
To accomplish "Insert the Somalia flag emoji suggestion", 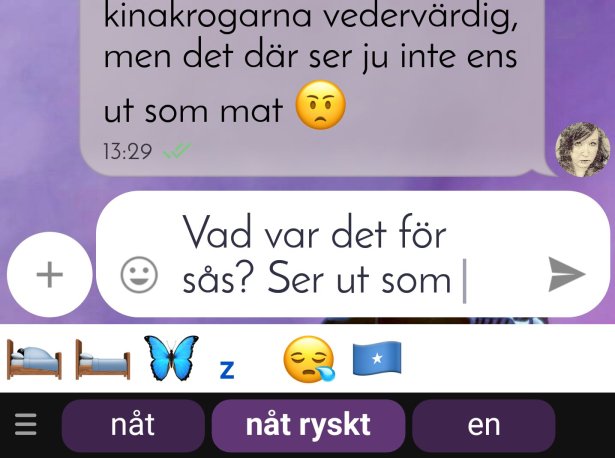I will coord(377,358).
